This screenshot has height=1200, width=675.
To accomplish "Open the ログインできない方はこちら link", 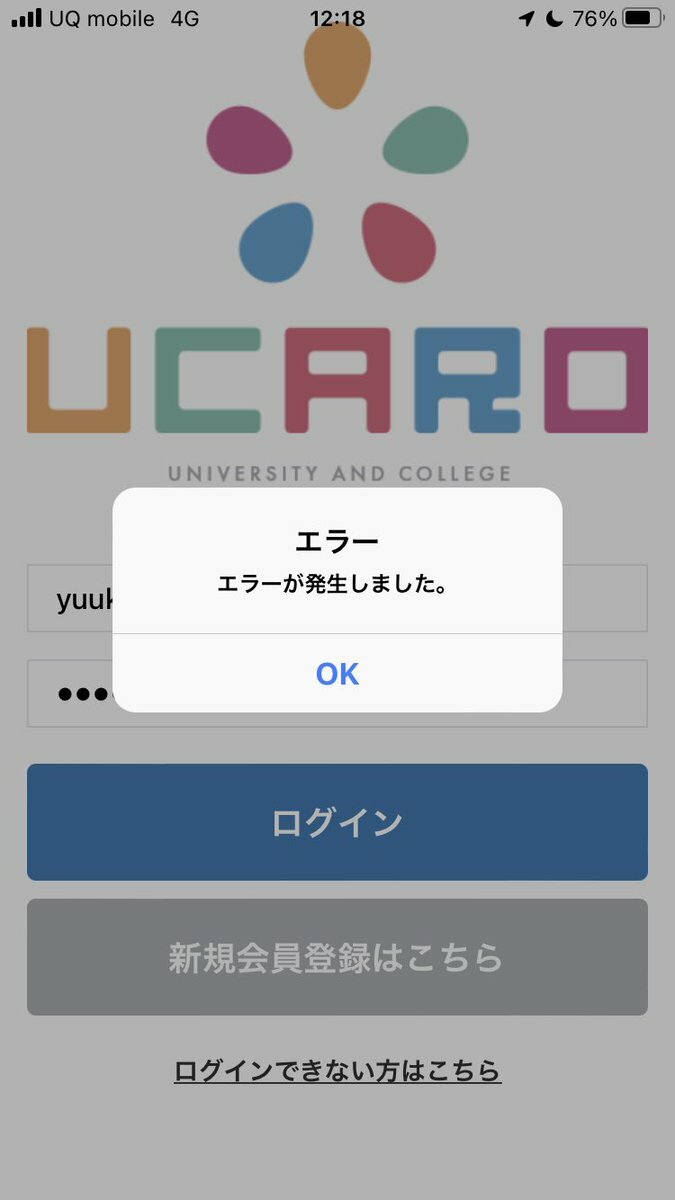I will pyautogui.click(x=337, y=1071).
